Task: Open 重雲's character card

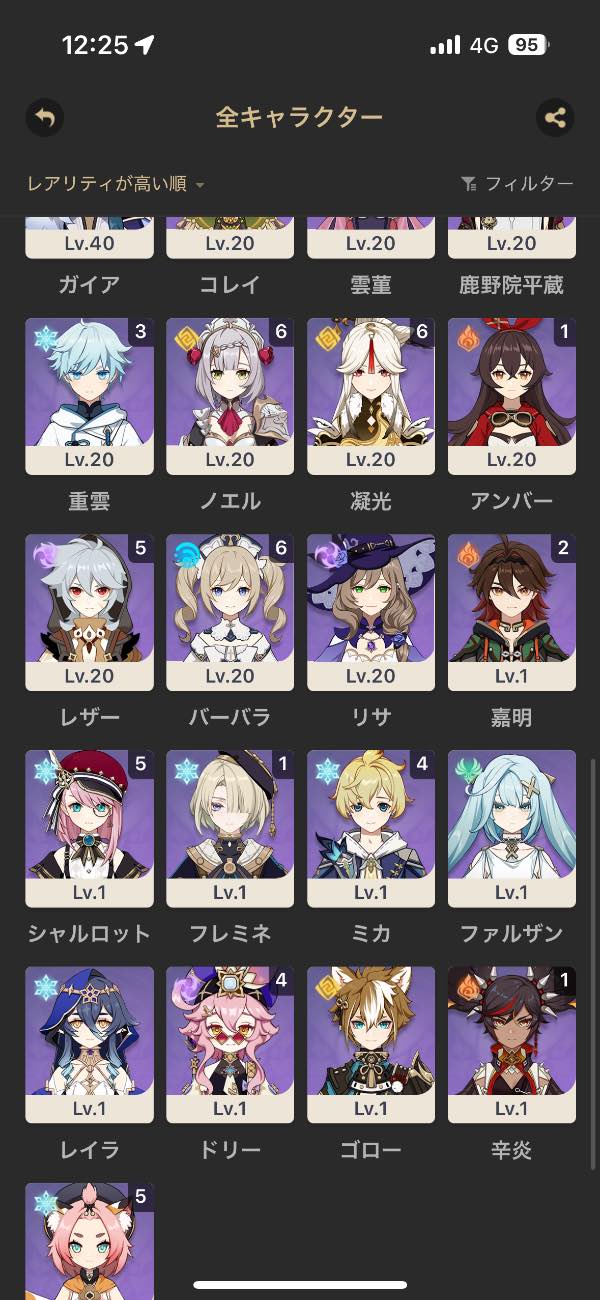Action: (x=89, y=396)
